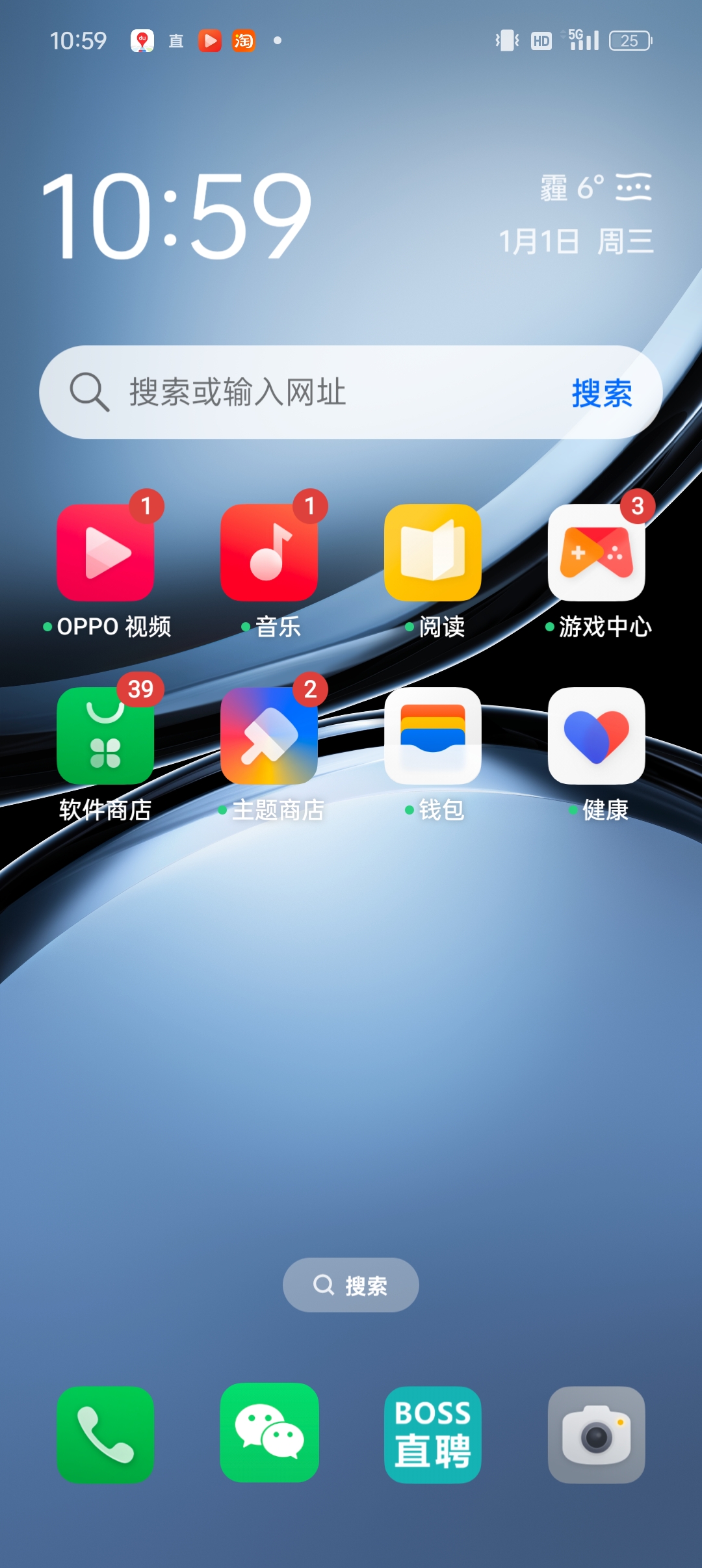Launch the 健康 health app
Viewport: 702px width, 1568px height.
click(597, 737)
